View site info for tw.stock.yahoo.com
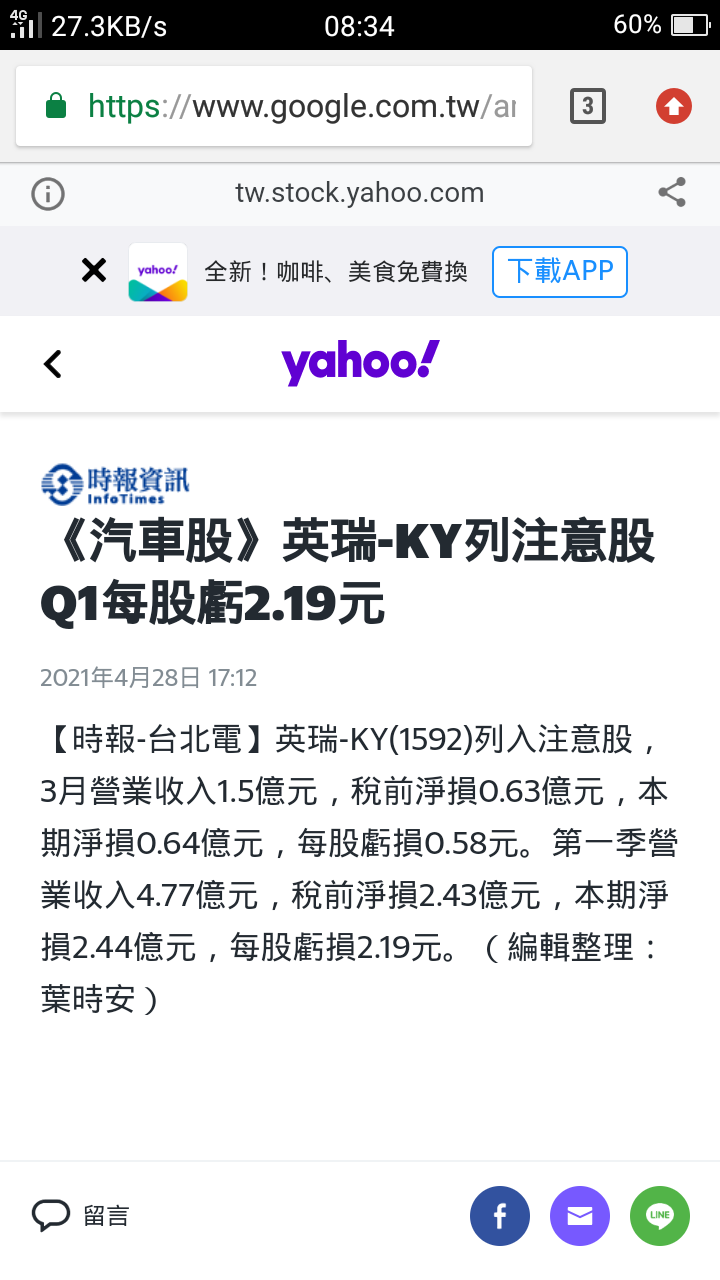 pyautogui.click(x=48, y=194)
